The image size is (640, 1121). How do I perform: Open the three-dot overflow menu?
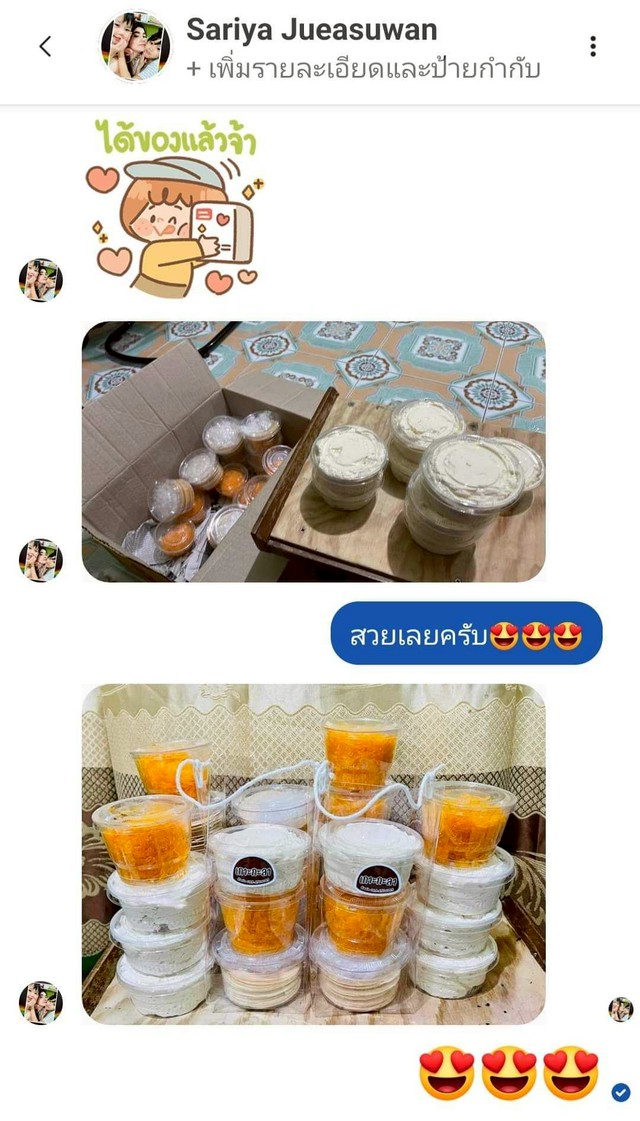593,46
